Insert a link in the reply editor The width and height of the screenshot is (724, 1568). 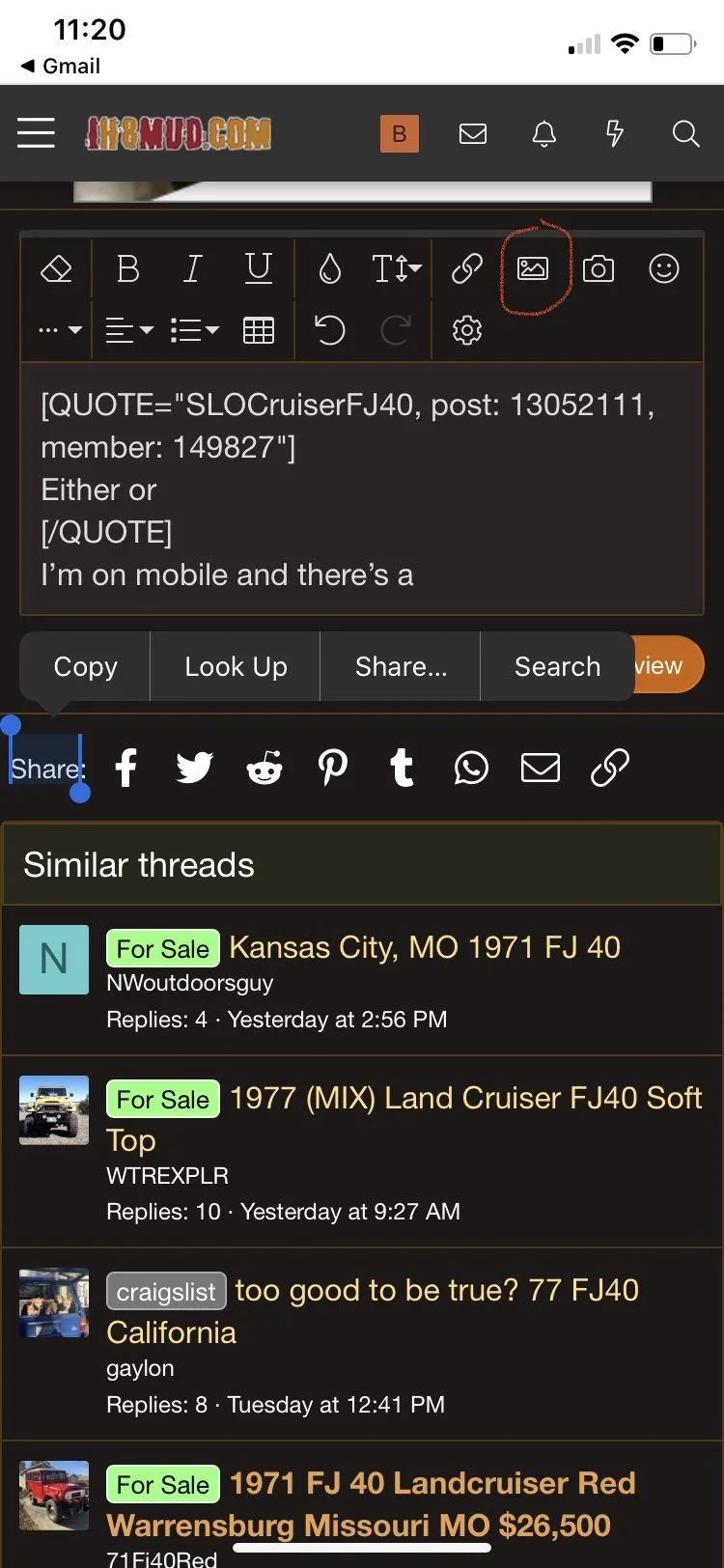click(467, 268)
